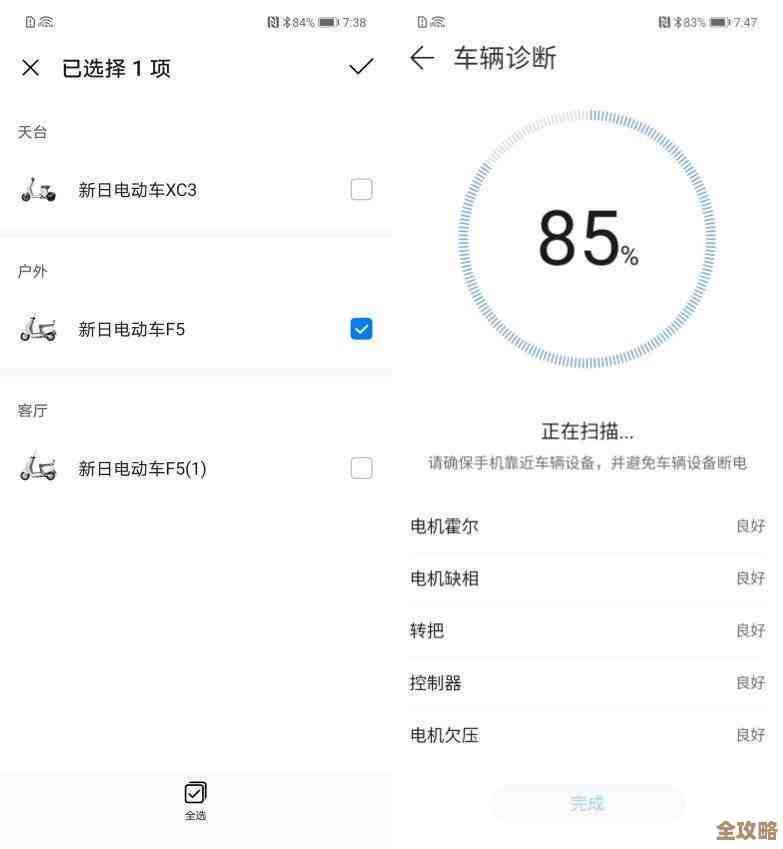Tap the 完成 button
The height and width of the screenshot is (849, 783).
point(586,803)
